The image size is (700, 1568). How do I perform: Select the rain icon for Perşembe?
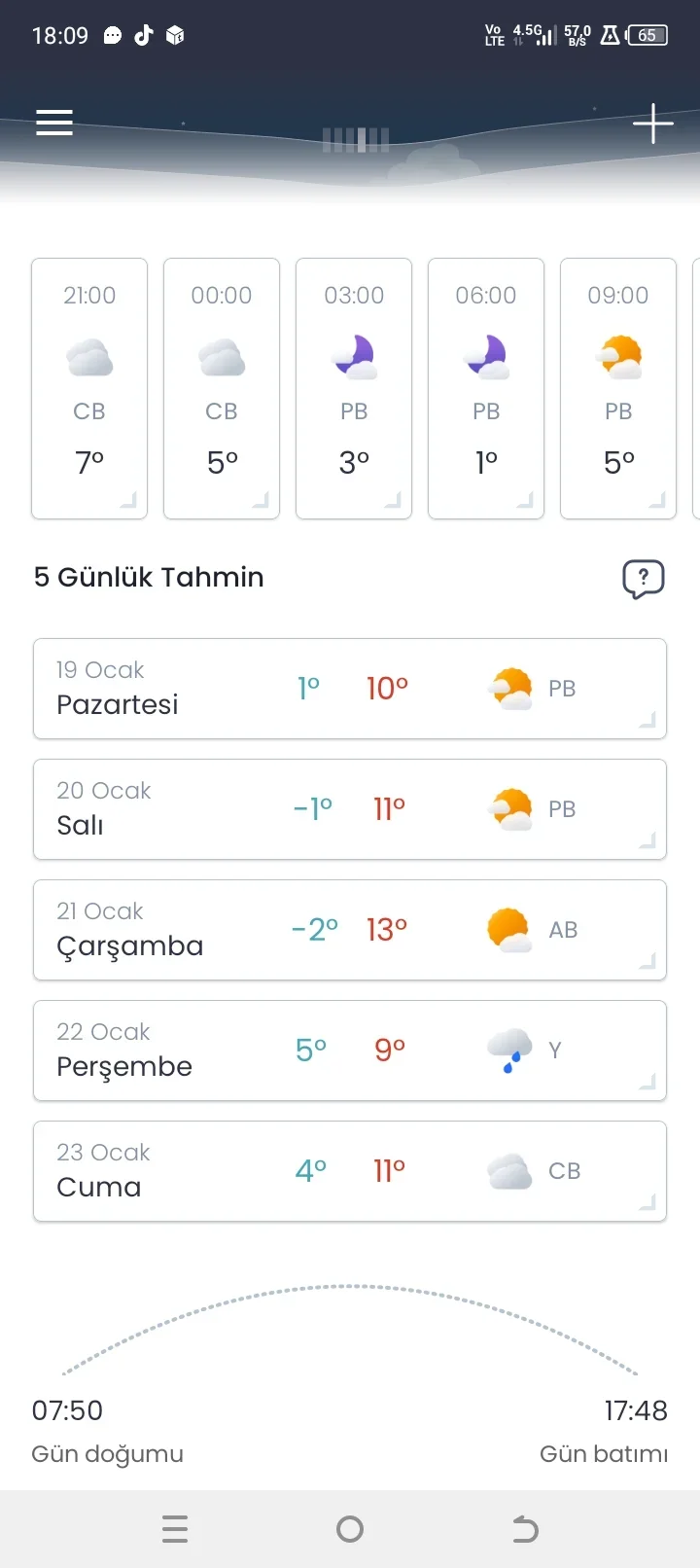coord(509,1050)
